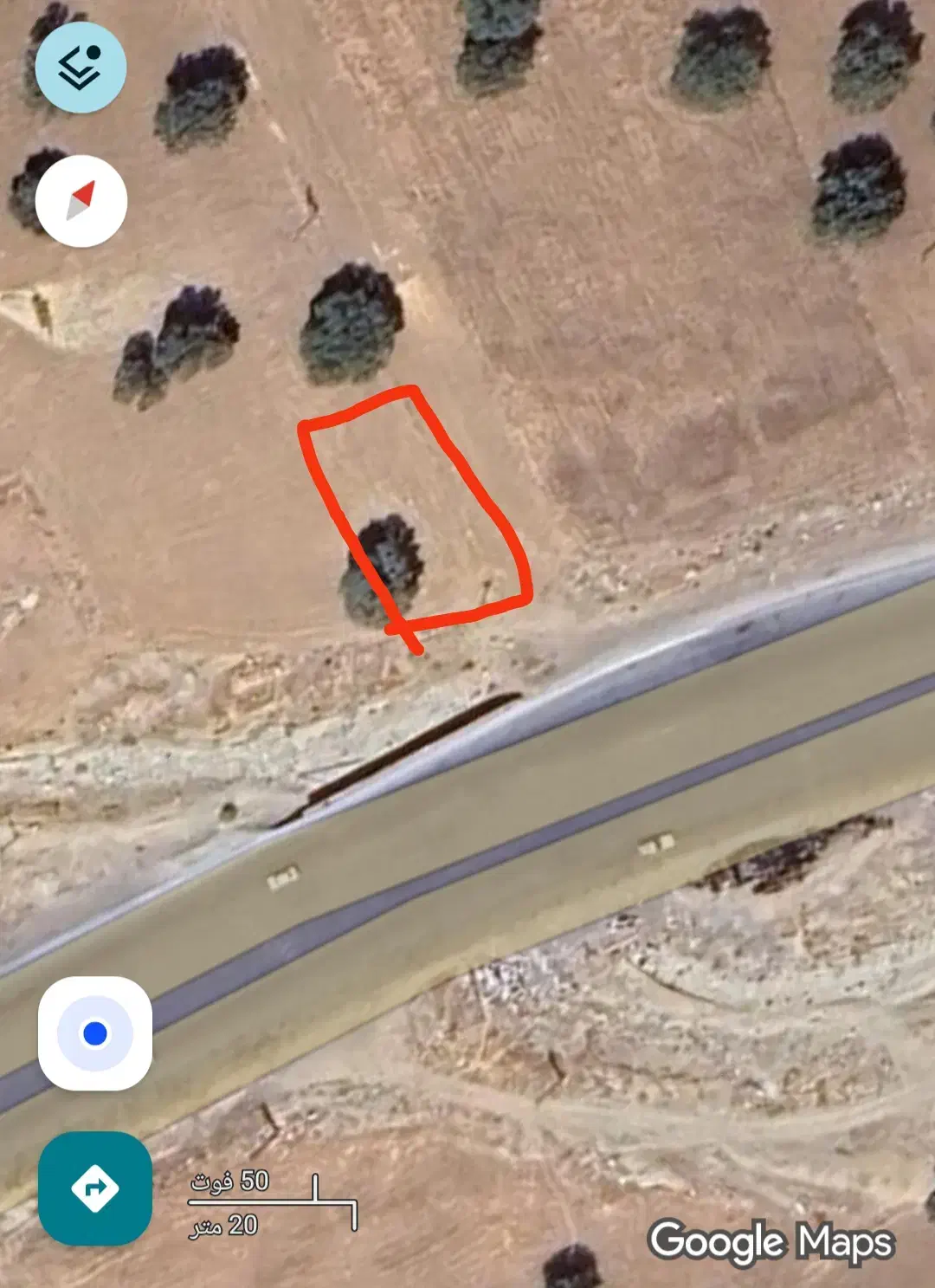Center map on my current location
This screenshot has height=1288, width=935.
[95, 1032]
